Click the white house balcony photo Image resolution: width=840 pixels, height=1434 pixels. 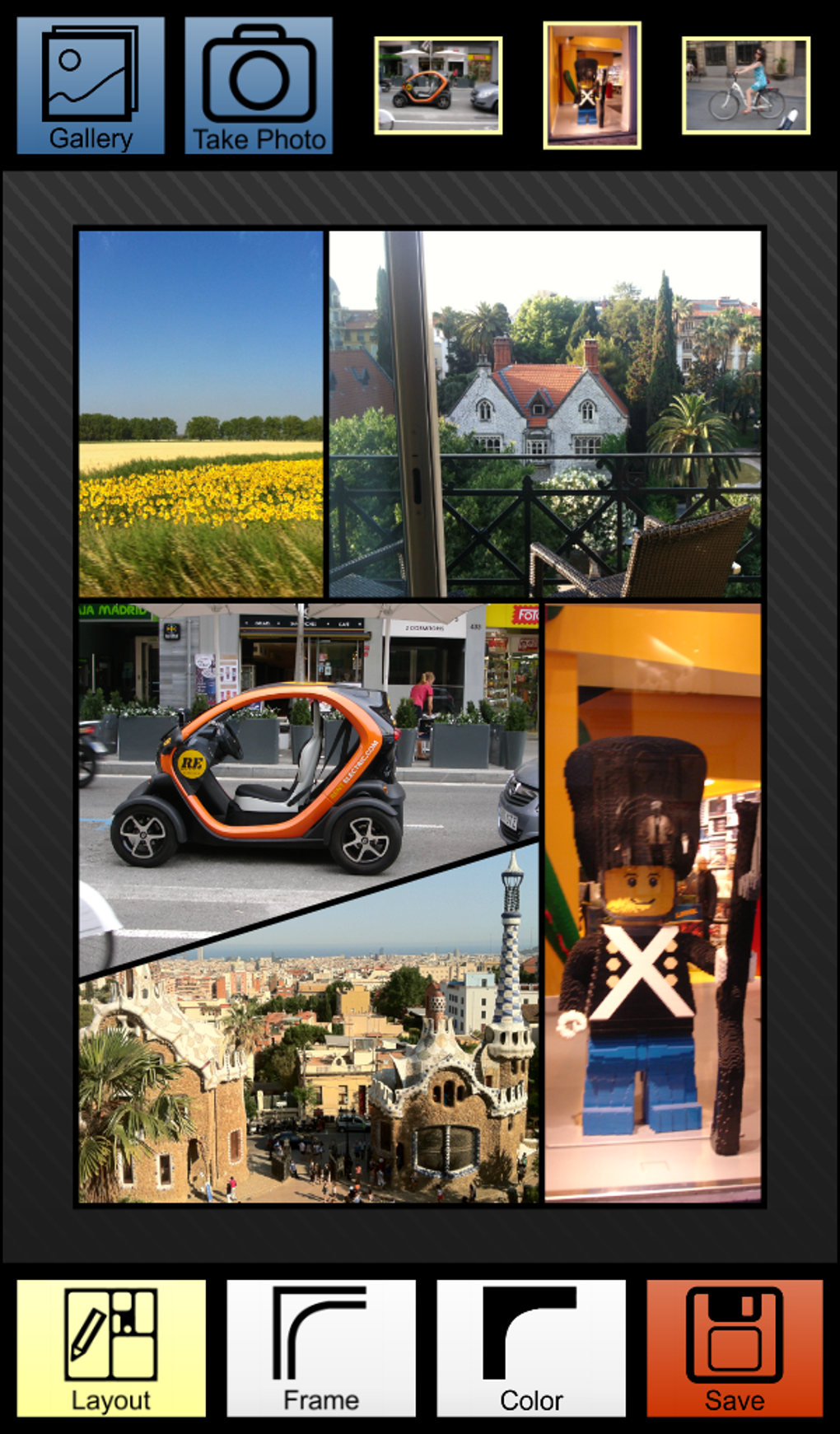tap(544, 412)
